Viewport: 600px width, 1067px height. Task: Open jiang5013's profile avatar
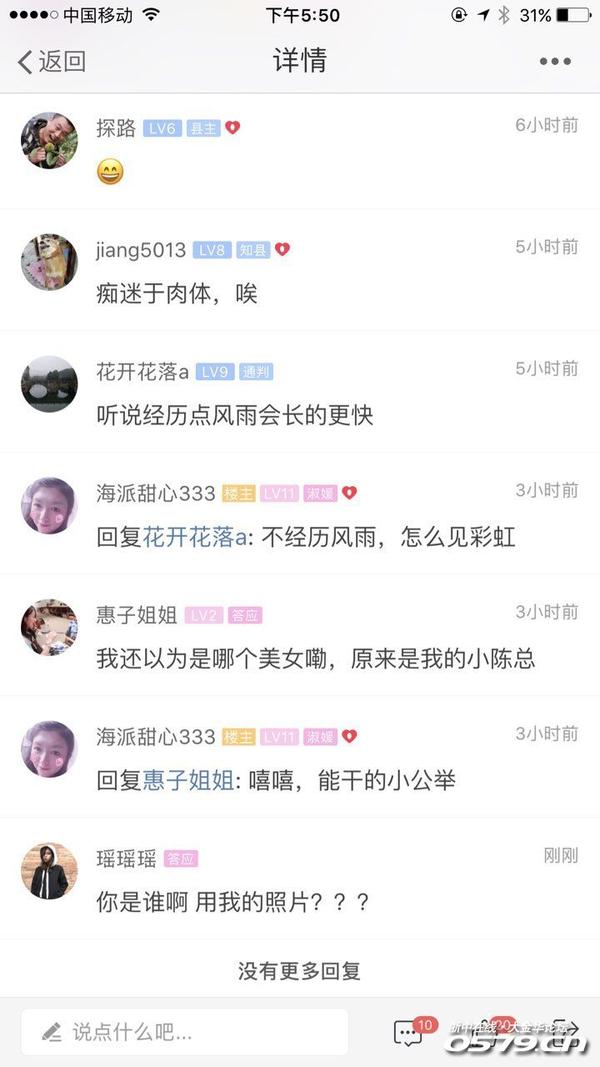point(49,263)
